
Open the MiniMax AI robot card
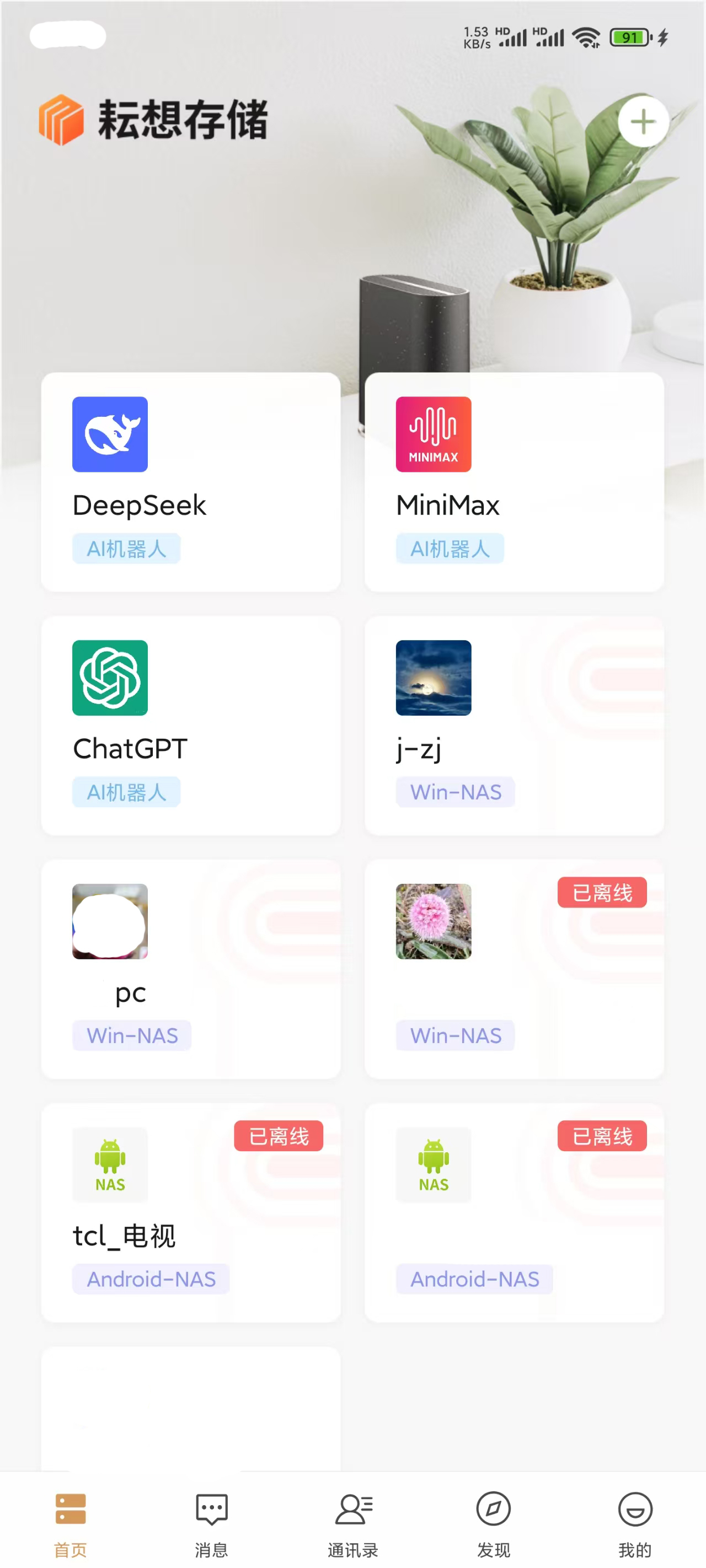pyautogui.click(x=514, y=481)
